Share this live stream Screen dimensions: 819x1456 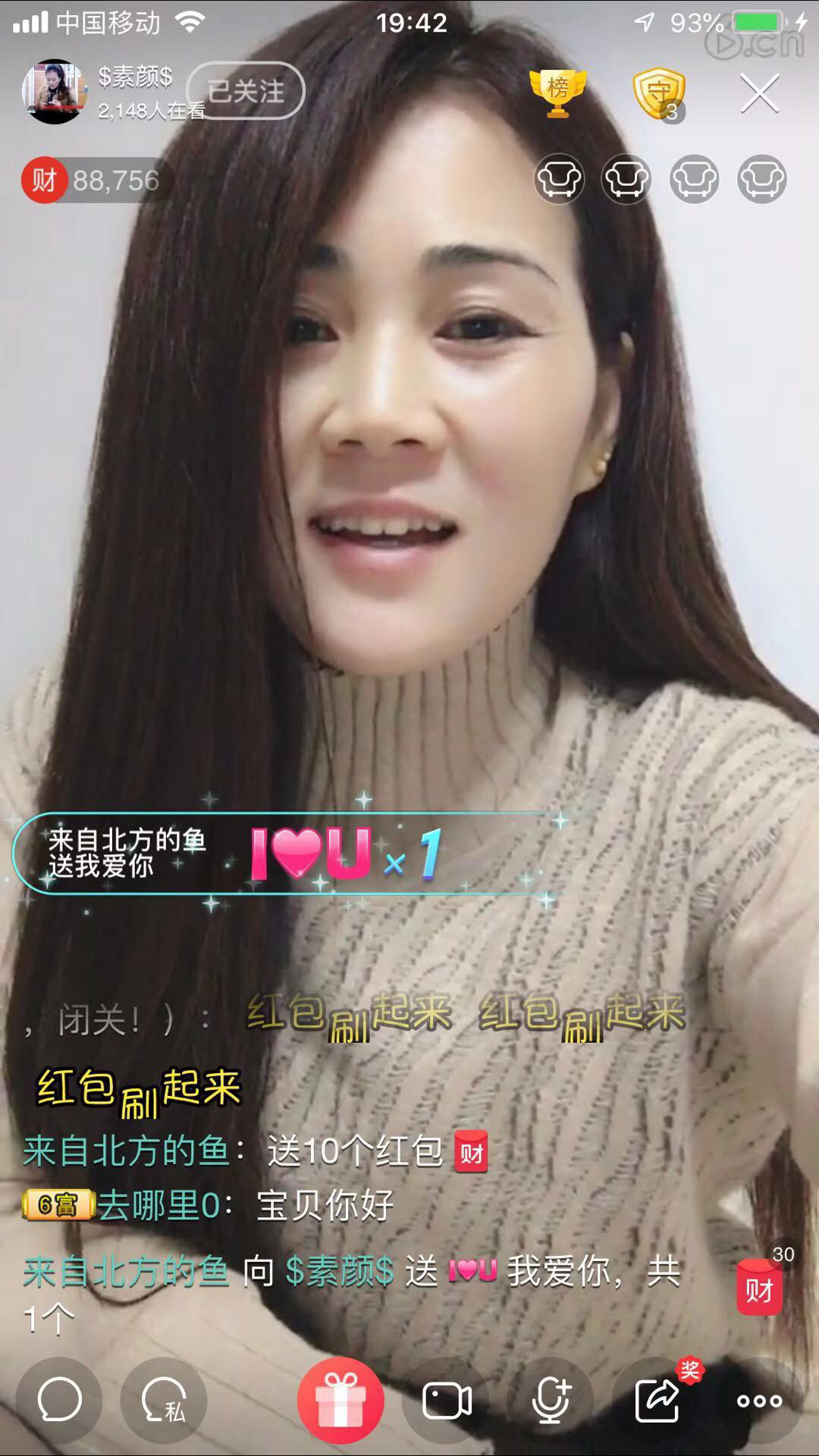pyautogui.click(x=657, y=1400)
